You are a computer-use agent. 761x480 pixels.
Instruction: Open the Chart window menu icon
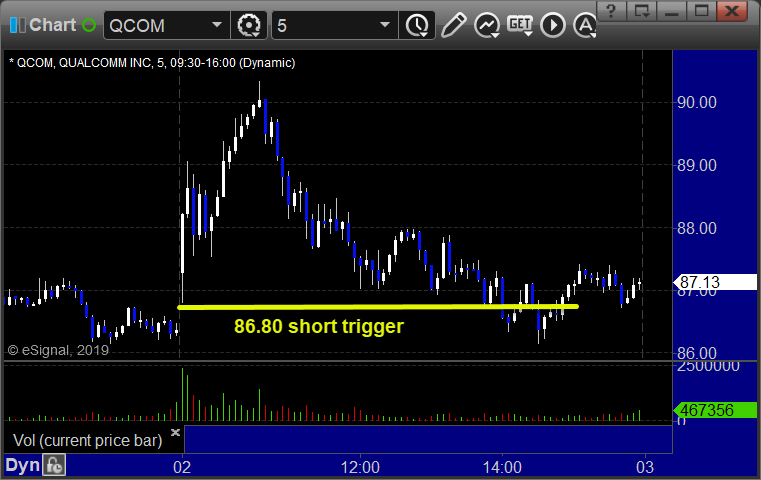pyautogui.click(x=15, y=24)
